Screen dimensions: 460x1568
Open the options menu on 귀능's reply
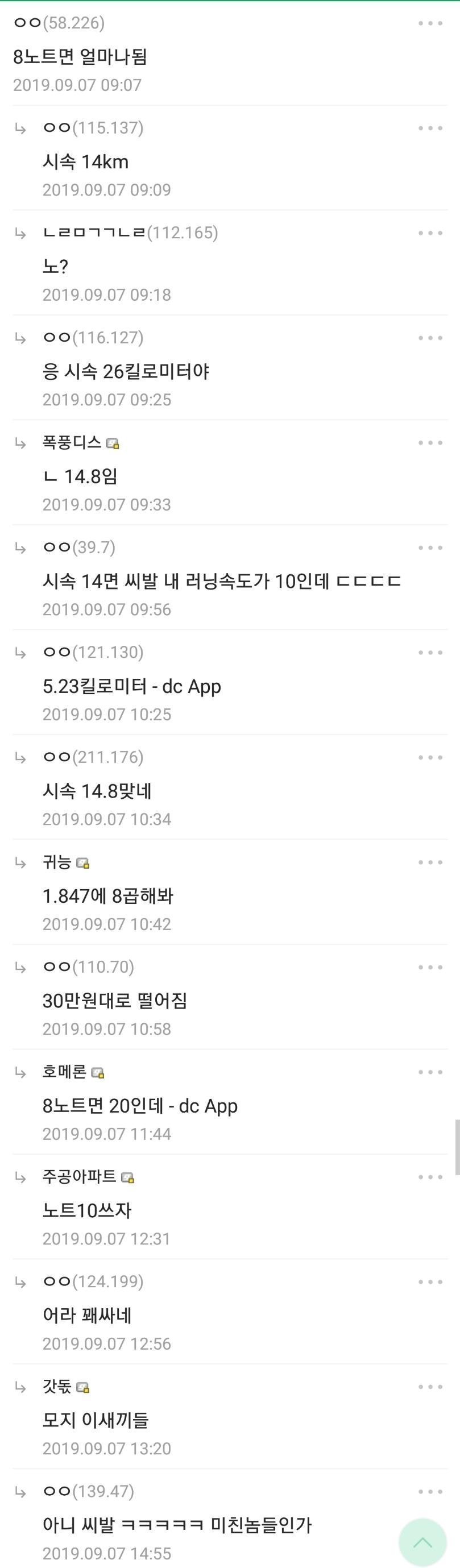[430, 862]
